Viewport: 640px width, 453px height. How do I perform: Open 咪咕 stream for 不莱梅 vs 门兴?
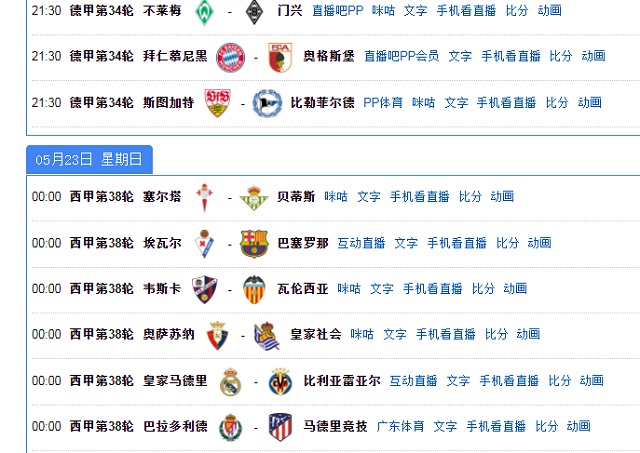(x=383, y=10)
